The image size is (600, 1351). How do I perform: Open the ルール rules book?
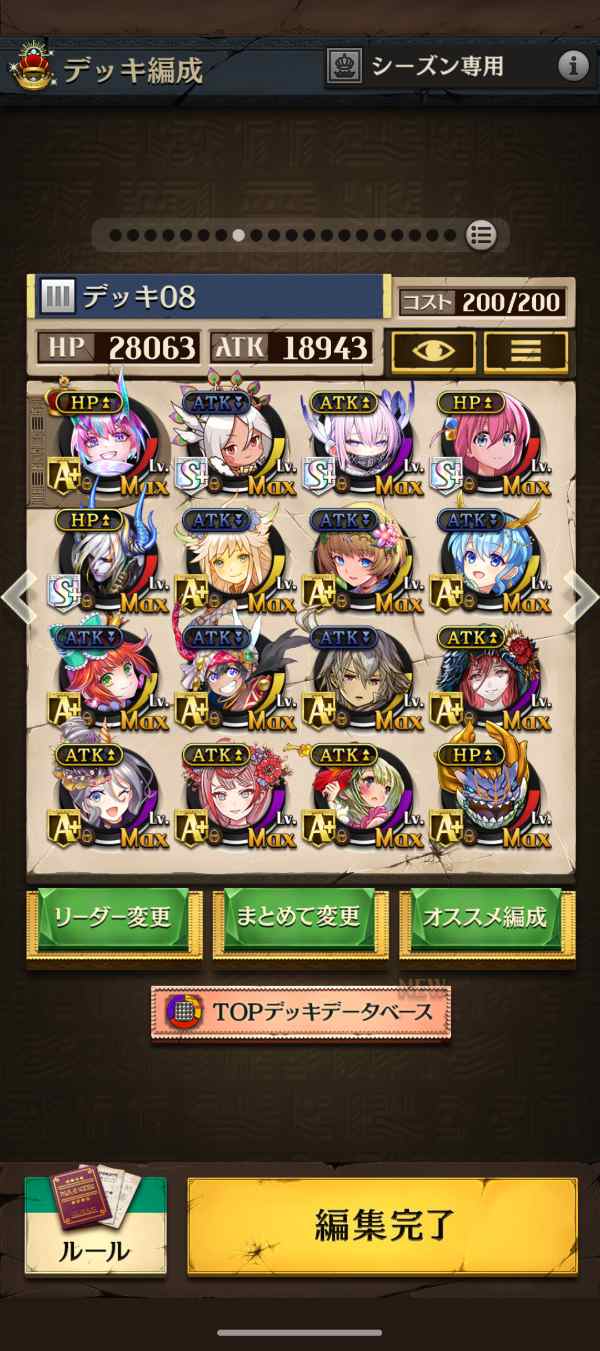(x=95, y=1226)
